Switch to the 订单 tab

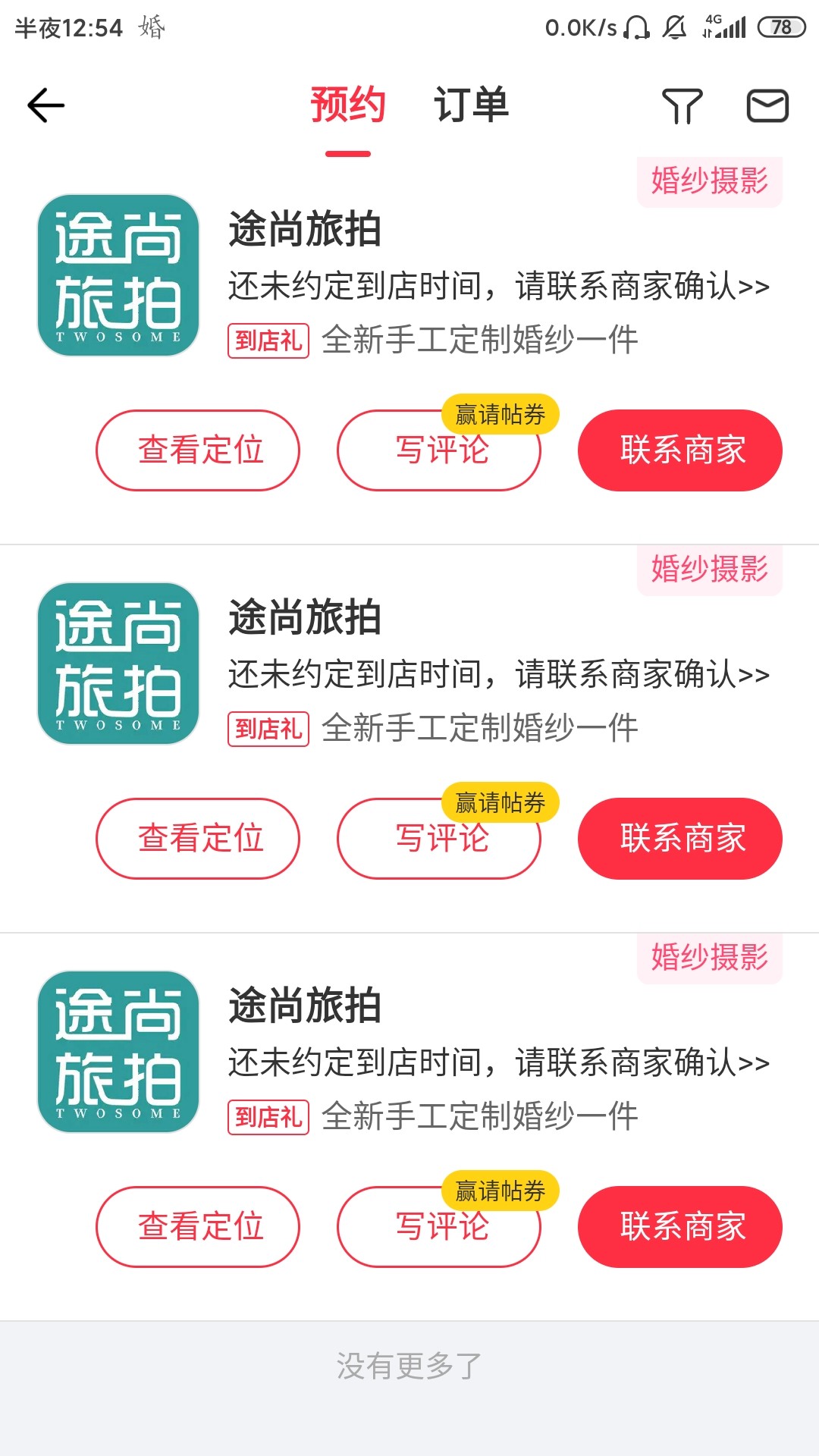[471, 105]
